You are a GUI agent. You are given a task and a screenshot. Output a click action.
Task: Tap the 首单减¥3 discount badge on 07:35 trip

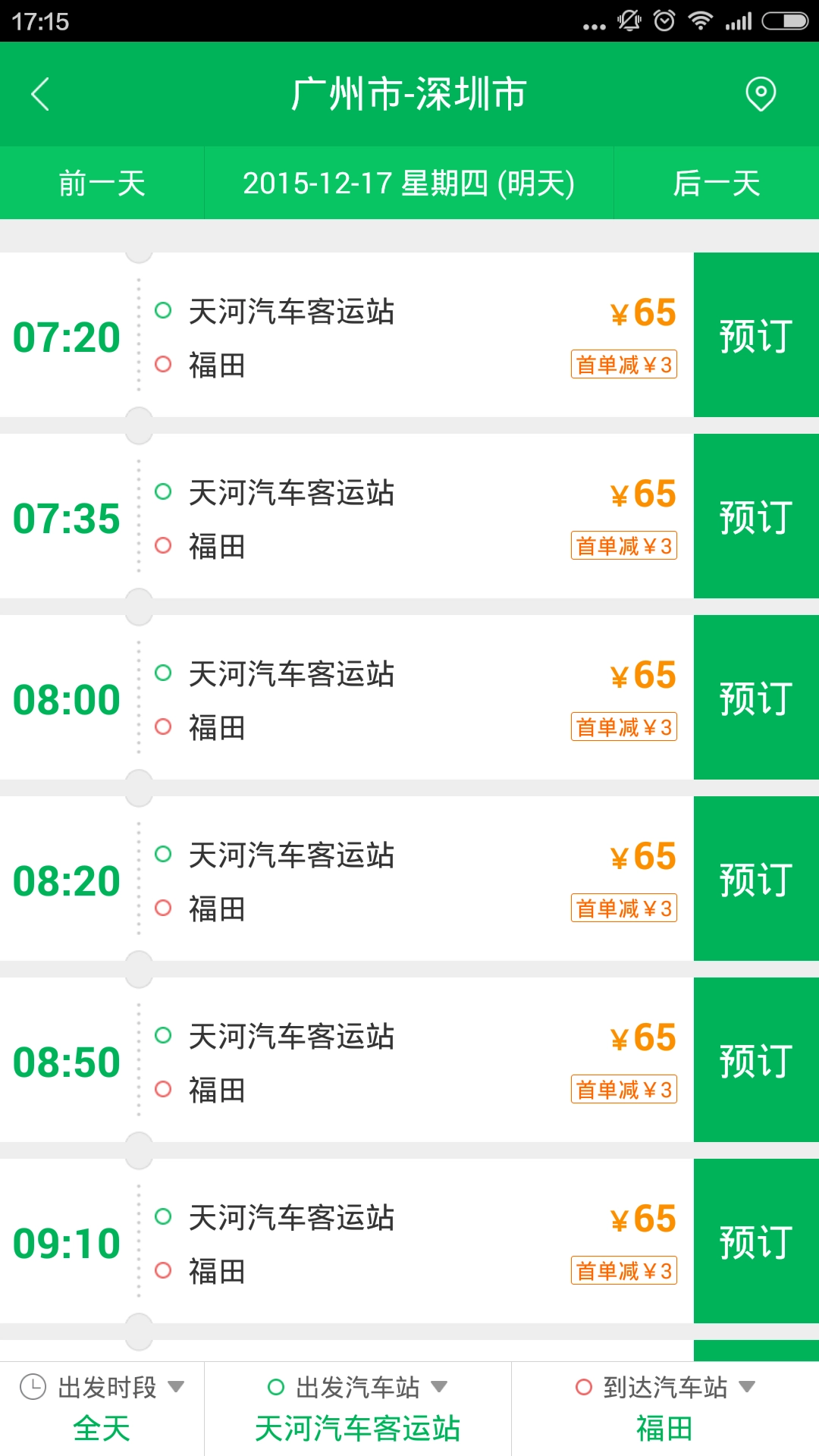623,544
